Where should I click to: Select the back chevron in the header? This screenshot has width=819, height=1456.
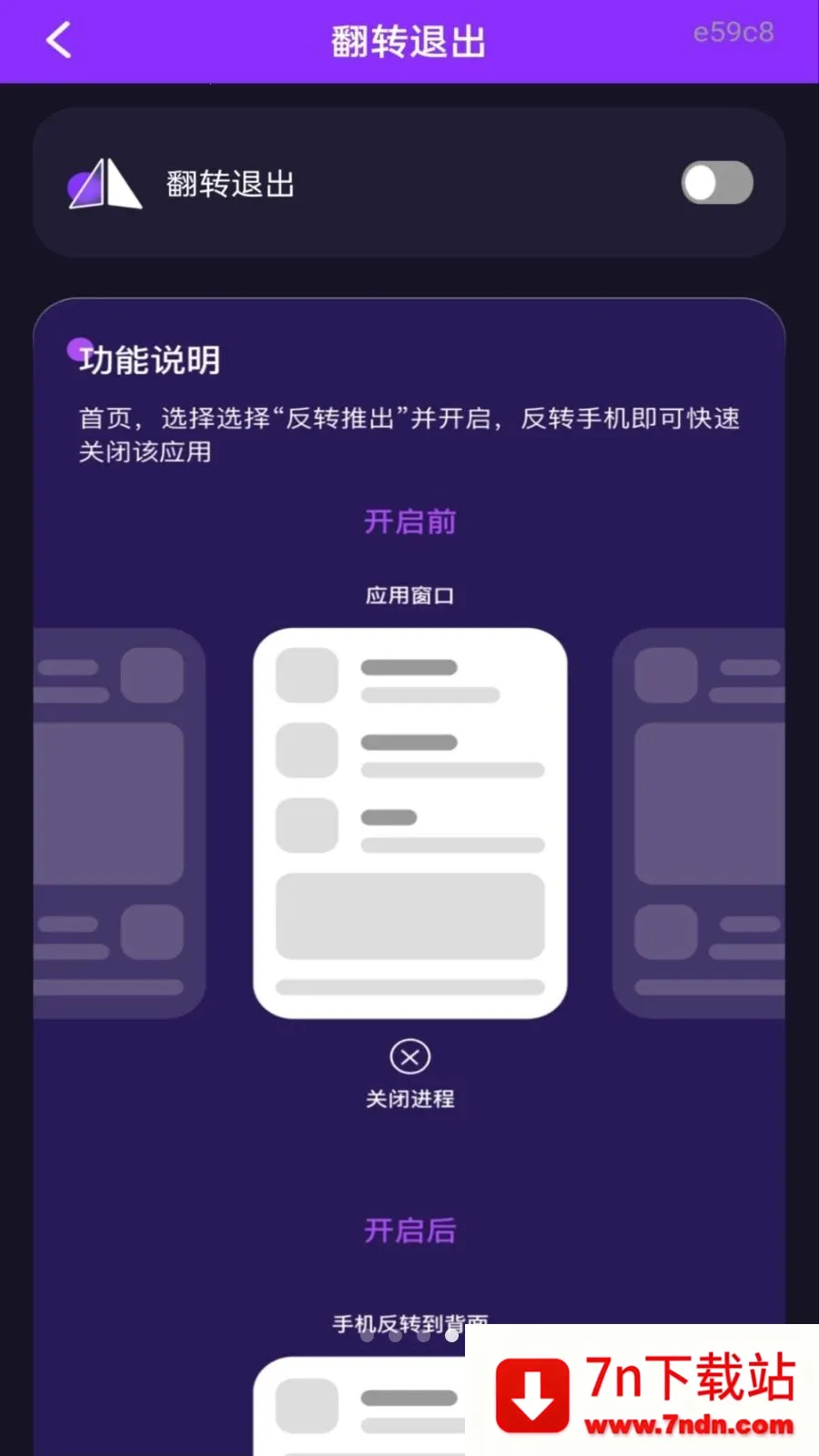point(58,41)
